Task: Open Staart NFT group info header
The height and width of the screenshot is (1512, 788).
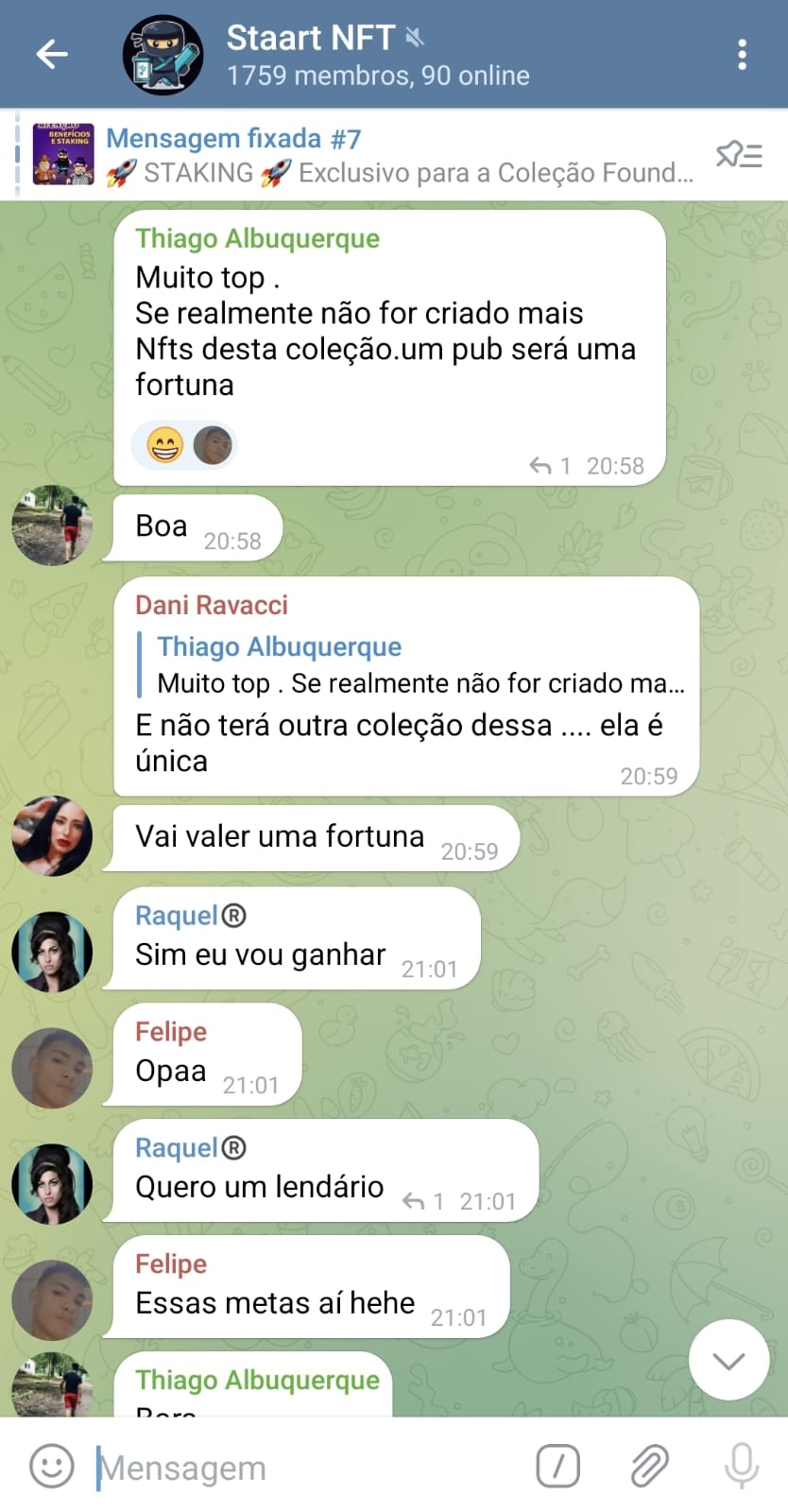Action: coord(378,55)
